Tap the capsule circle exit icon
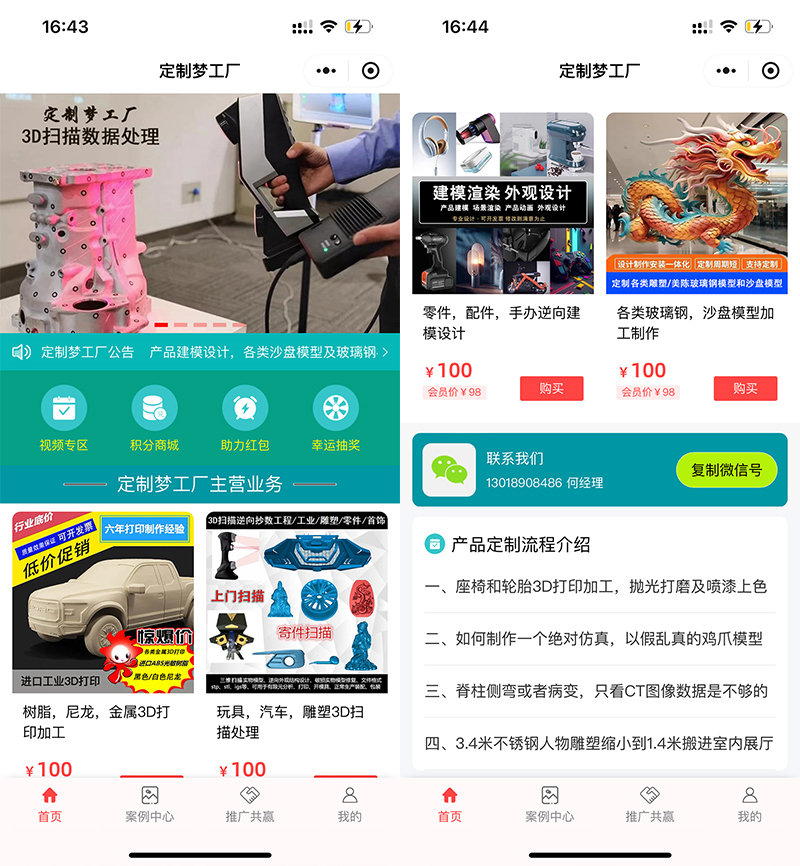This screenshot has height=866, width=800. [x=370, y=71]
